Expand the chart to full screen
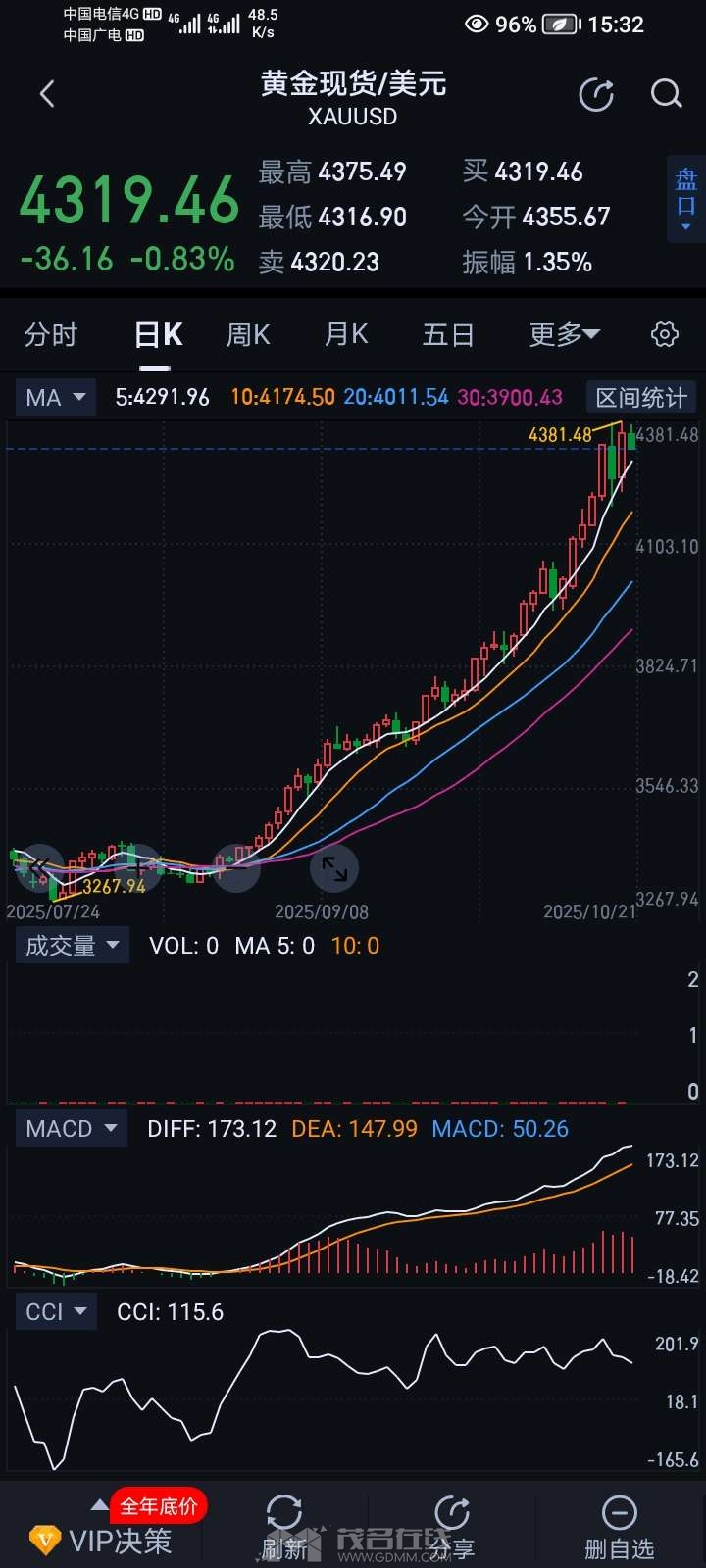The height and width of the screenshot is (1568, 706). coord(334,868)
